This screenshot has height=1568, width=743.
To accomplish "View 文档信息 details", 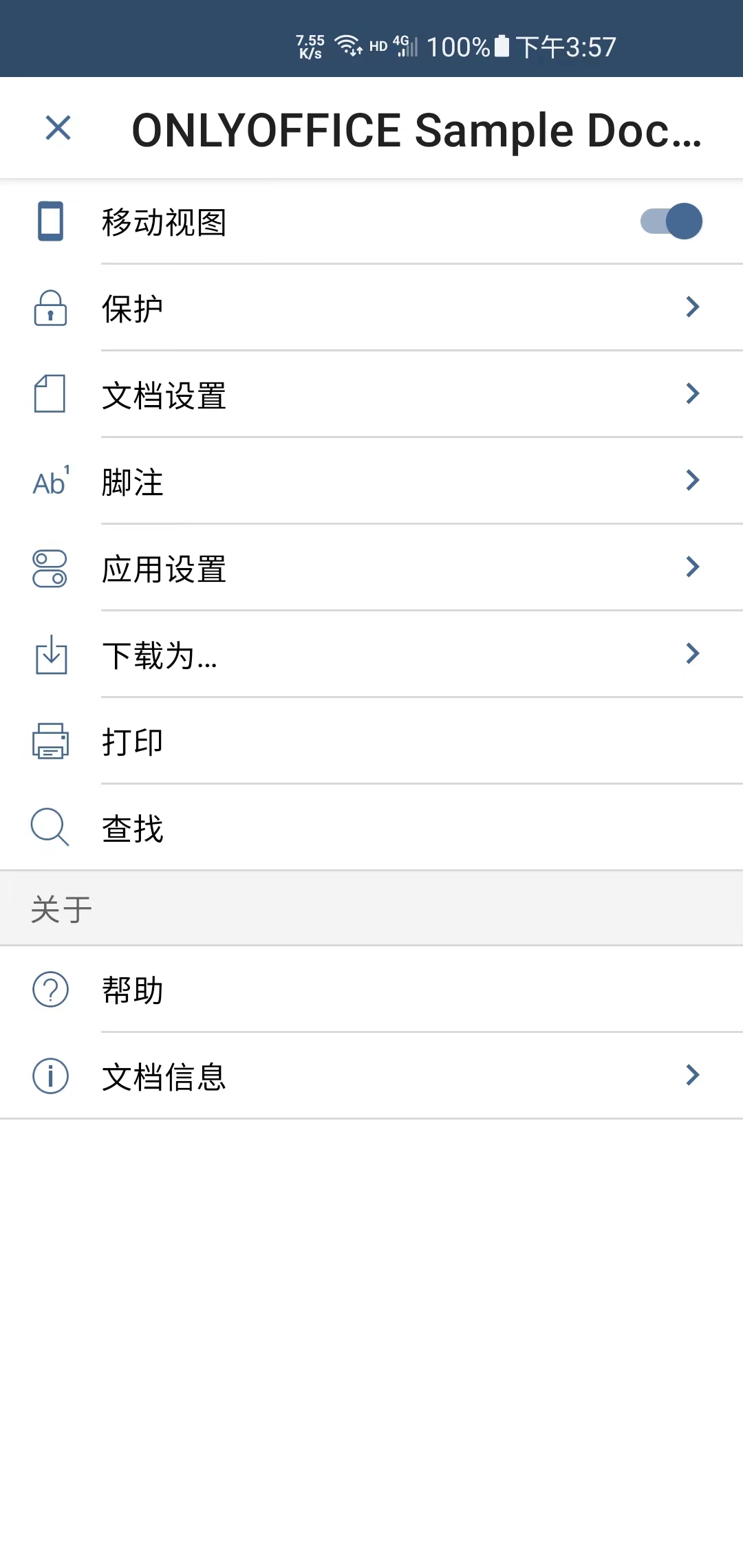I will pyautogui.click(x=275, y=1076).
